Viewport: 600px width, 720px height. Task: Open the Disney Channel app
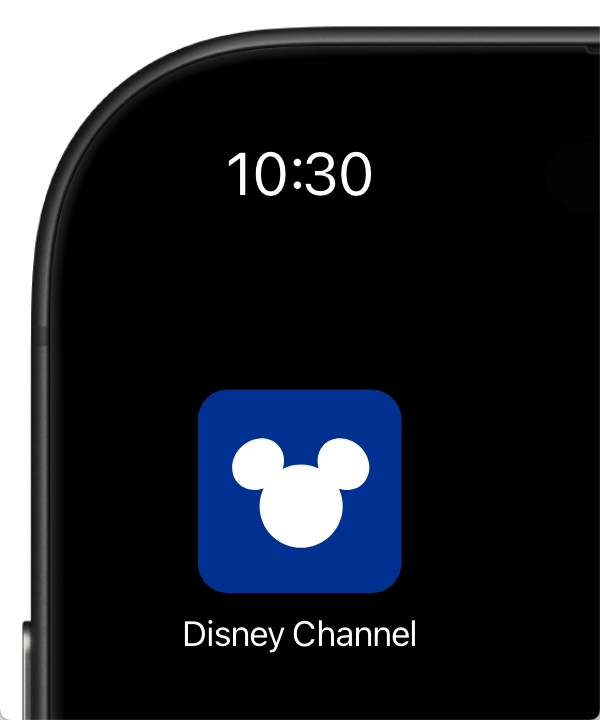pos(299,491)
